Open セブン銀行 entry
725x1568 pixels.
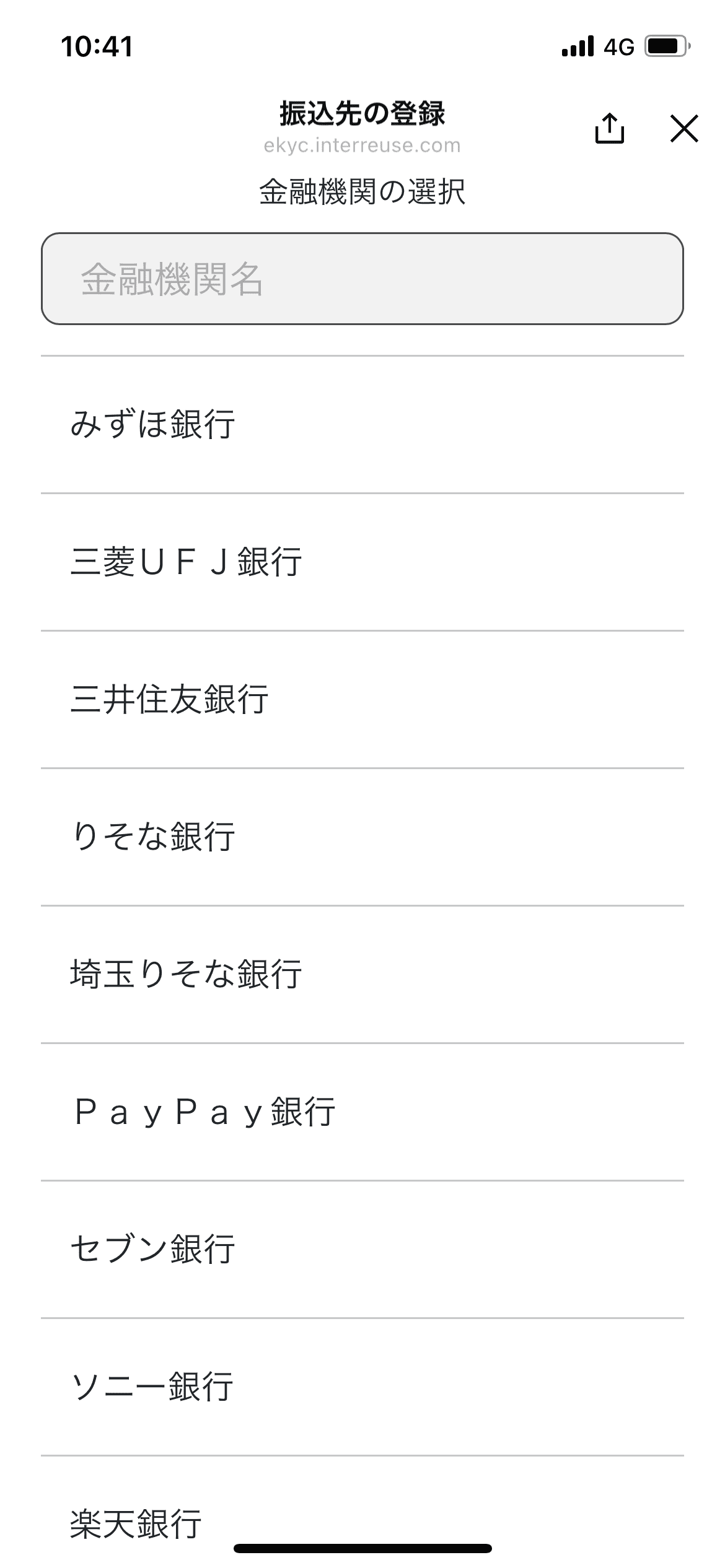click(362, 1250)
